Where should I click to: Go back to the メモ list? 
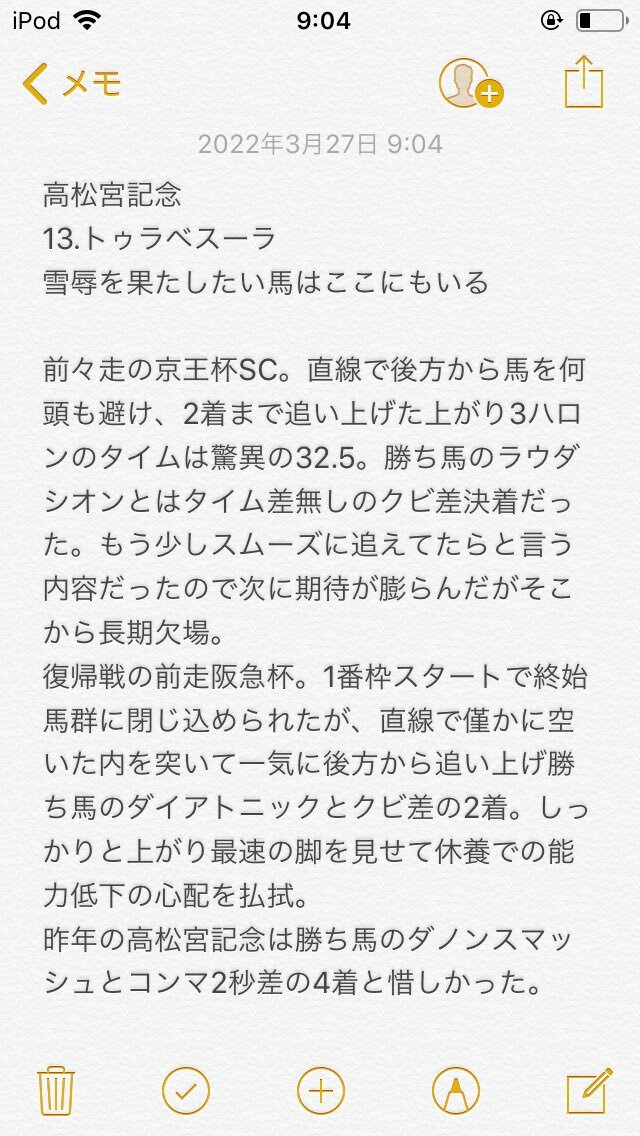coord(71,84)
